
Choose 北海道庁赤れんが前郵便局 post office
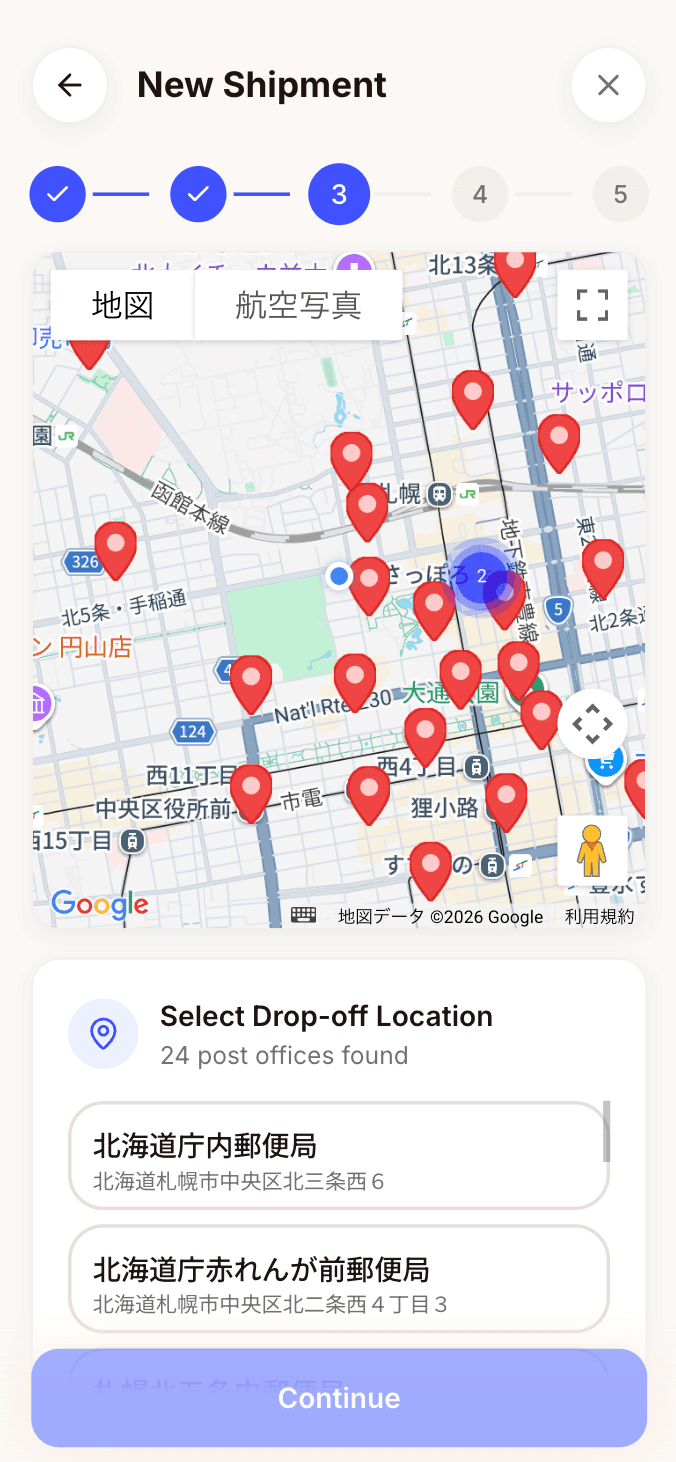(x=339, y=1279)
